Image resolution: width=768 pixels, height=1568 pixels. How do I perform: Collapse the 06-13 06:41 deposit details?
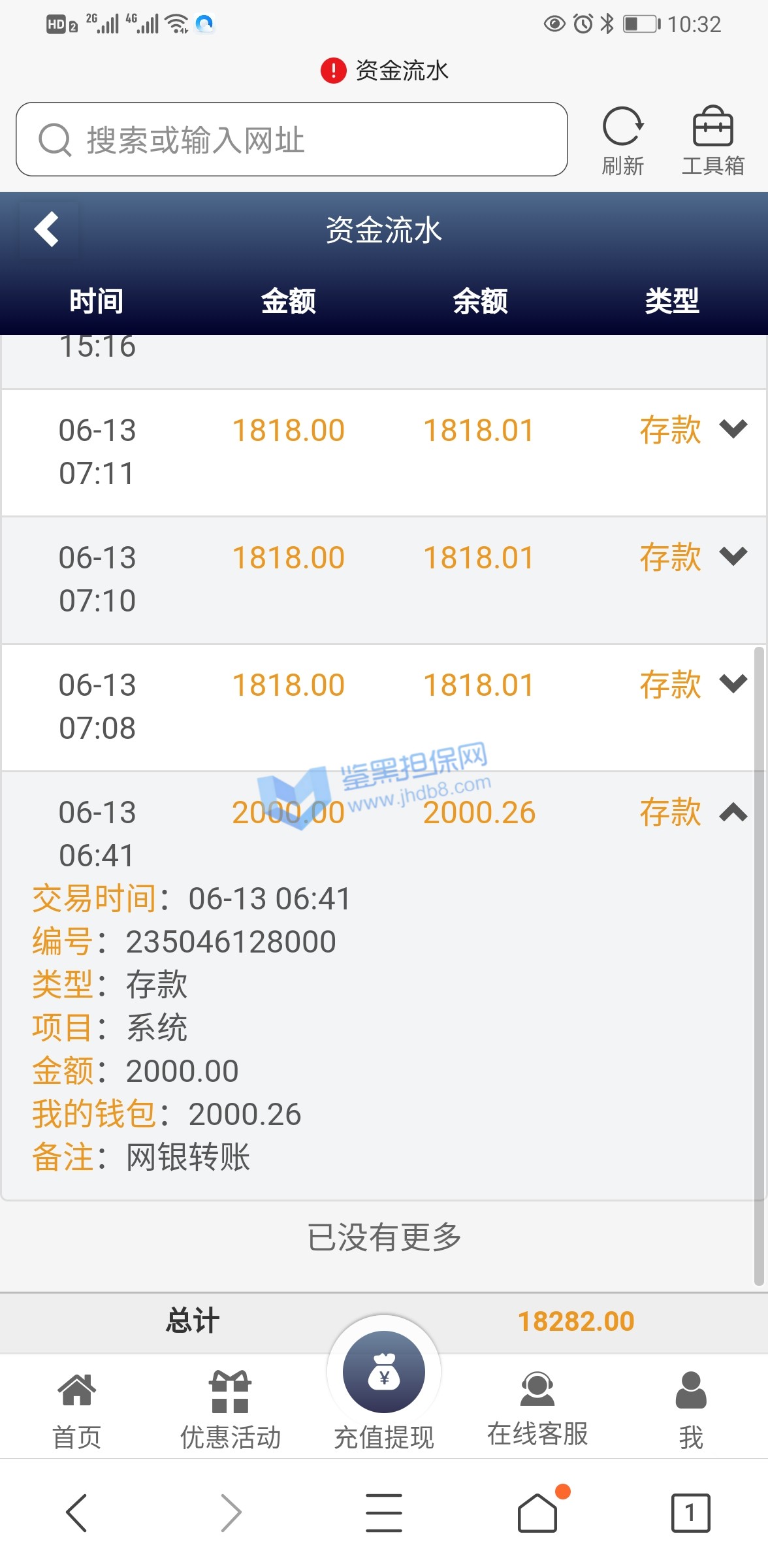733,812
